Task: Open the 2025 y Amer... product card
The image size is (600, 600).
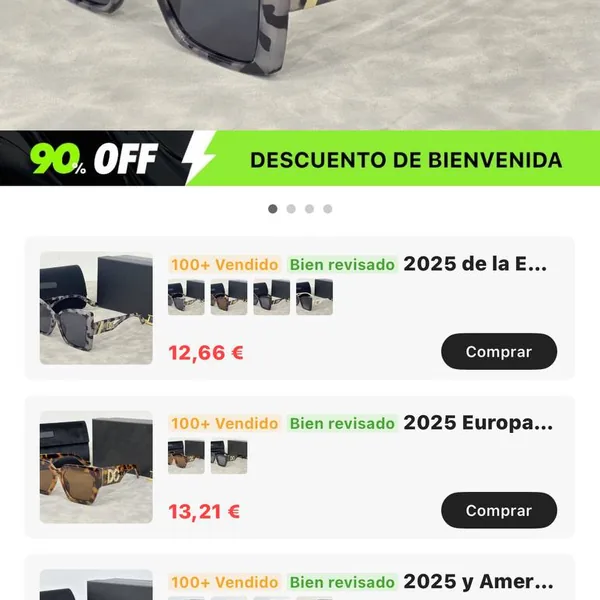Action: (478, 581)
